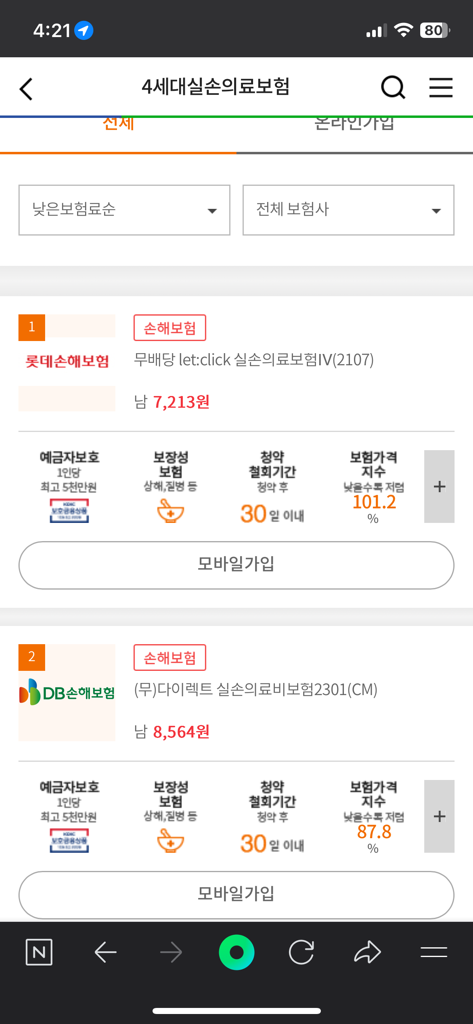This screenshot has width=473, height=1024.
Task: Go back in the browser toolbar
Action: pyautogui.click(x=105, y=953)
